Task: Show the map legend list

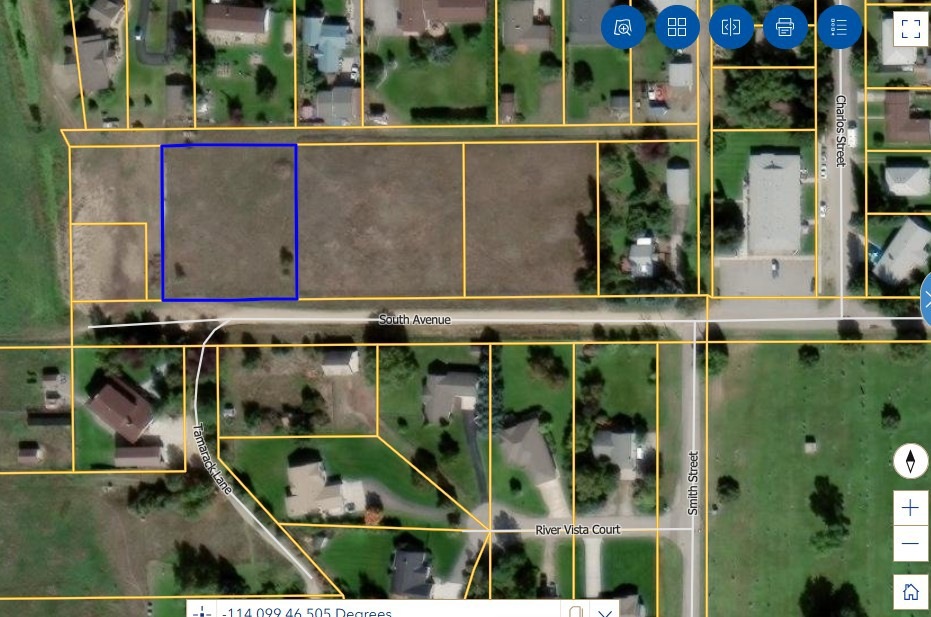Action: 839,27
